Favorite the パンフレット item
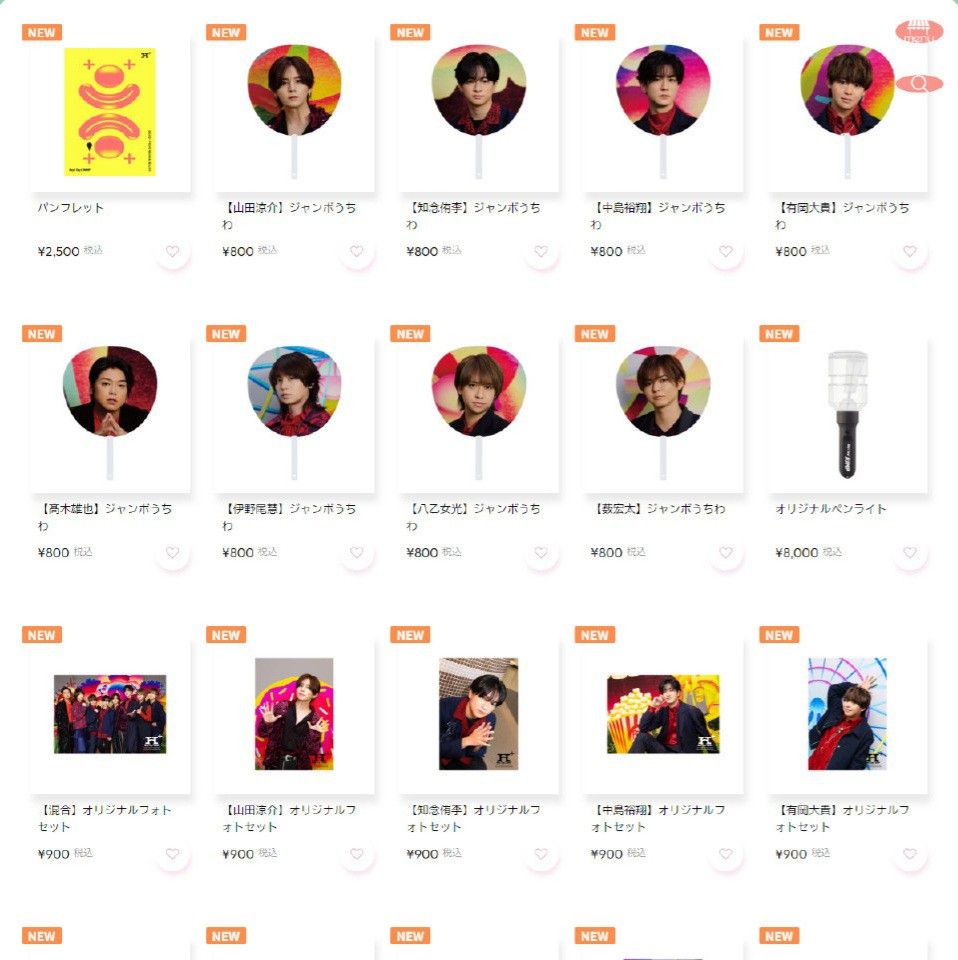Screen dimensions: 958x960 point(172,252)
